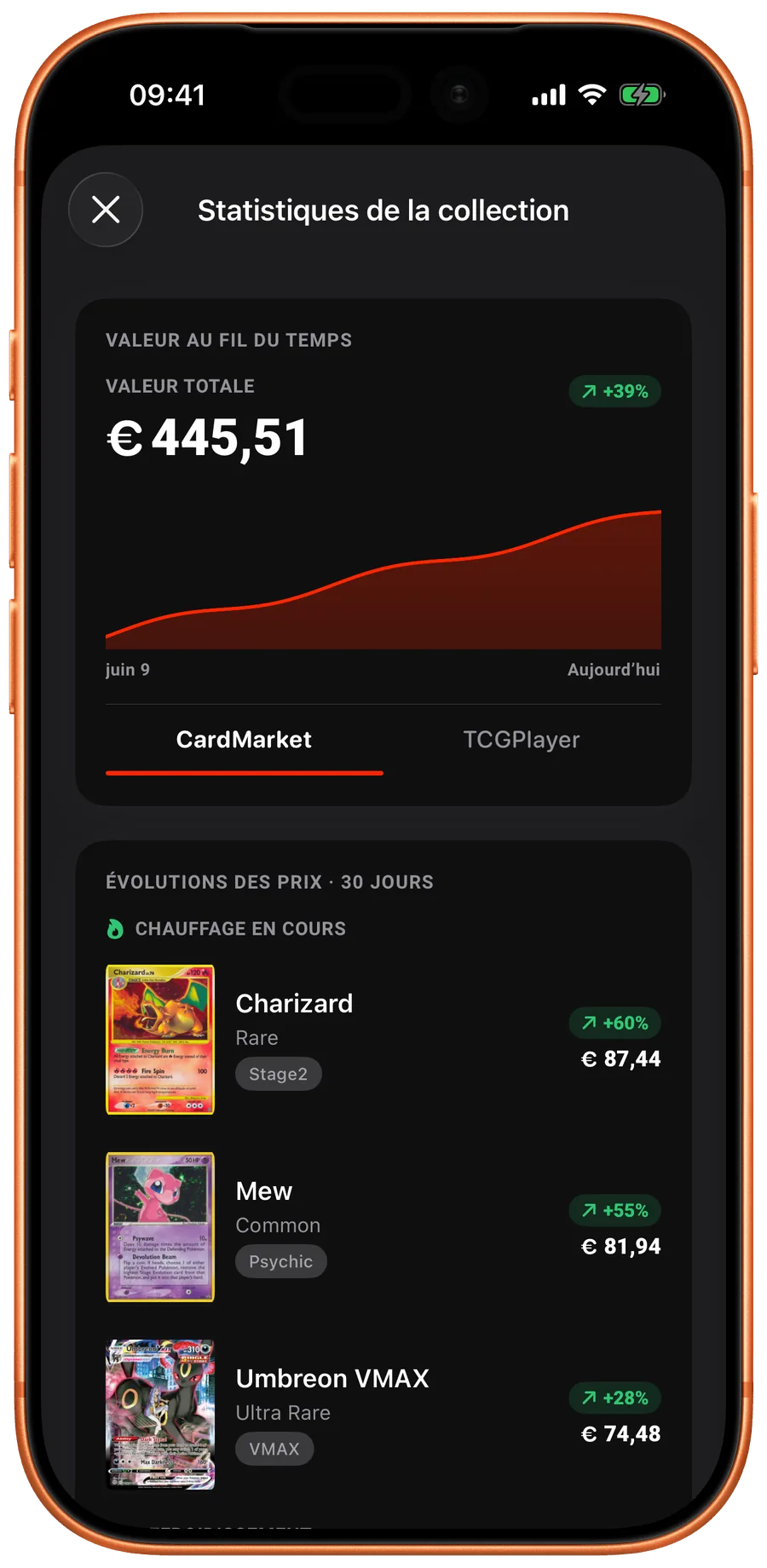Open the Umbreon VMAX card entry
Viewport: 767px width, 1568px height.
click(x=383, y=1415)
